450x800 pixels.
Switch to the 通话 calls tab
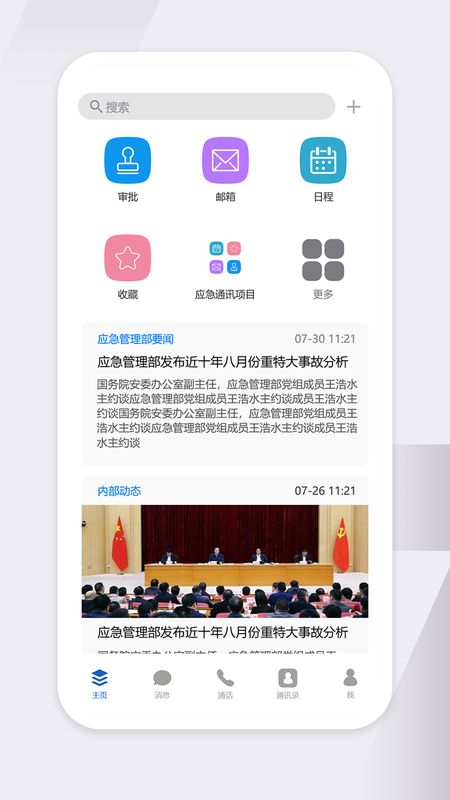225,684
